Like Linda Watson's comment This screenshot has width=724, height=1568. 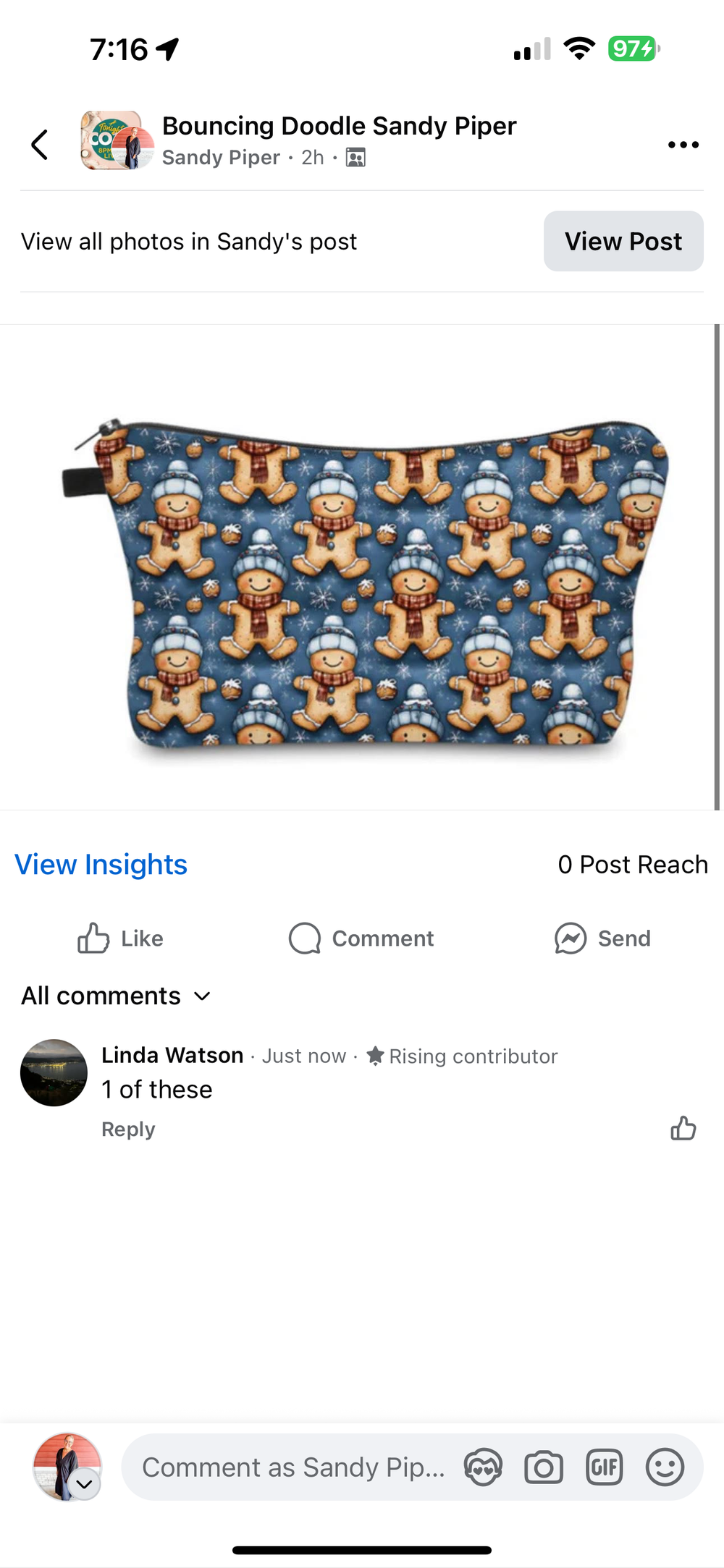683,1128
